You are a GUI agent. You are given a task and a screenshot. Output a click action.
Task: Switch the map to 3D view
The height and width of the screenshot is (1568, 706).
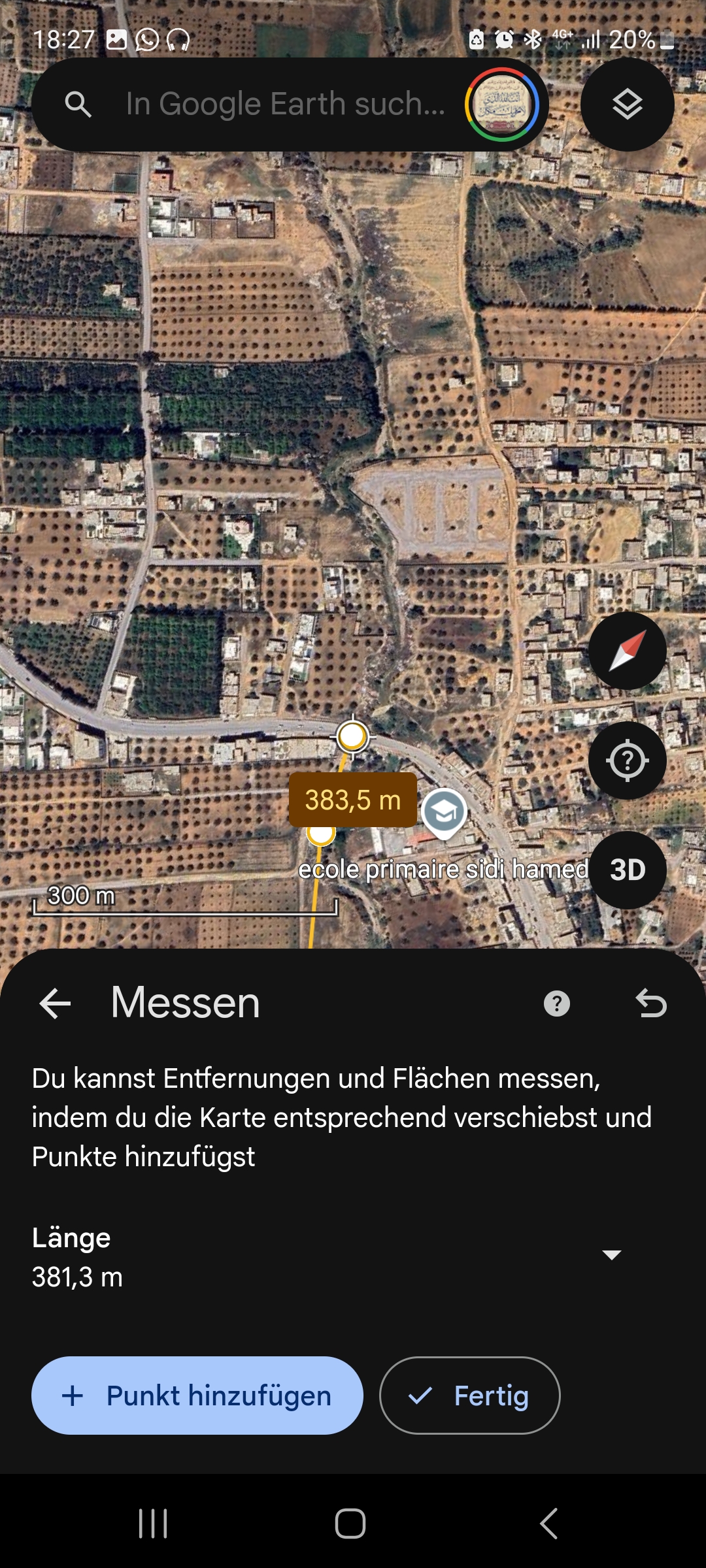click(627, 870)
